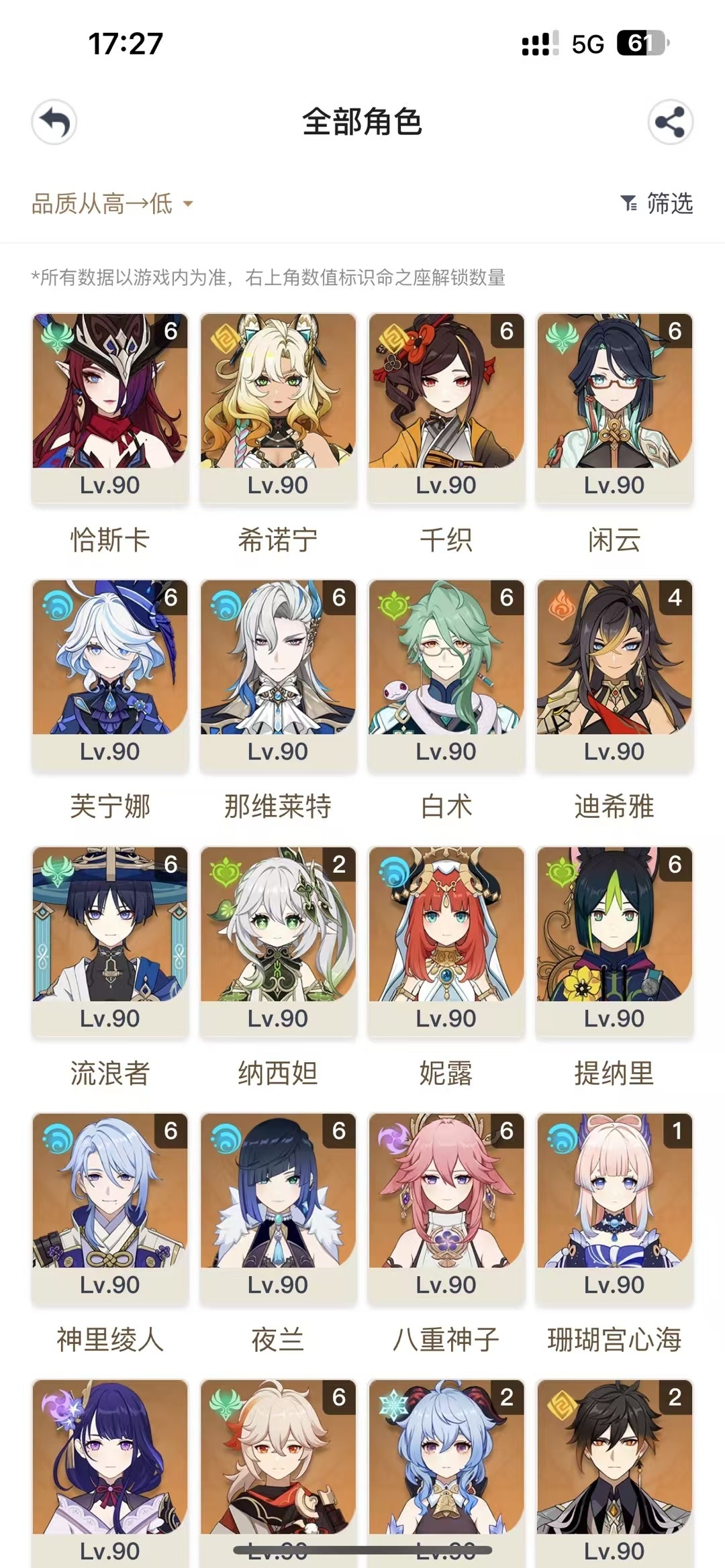Open the 筛选 filter
Image resolution: width=725 pixels, height=1568 pixels.
coord(657,203)
